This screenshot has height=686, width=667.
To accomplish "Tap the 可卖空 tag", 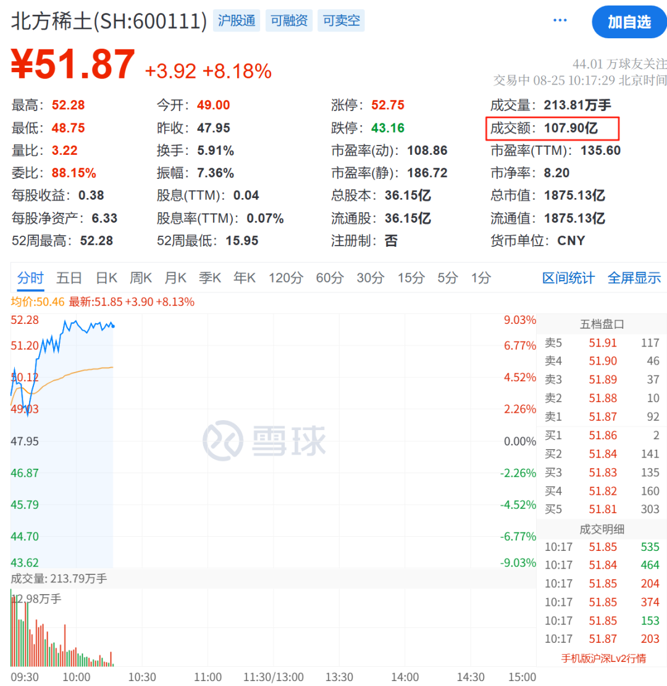I will pos(342,19).
